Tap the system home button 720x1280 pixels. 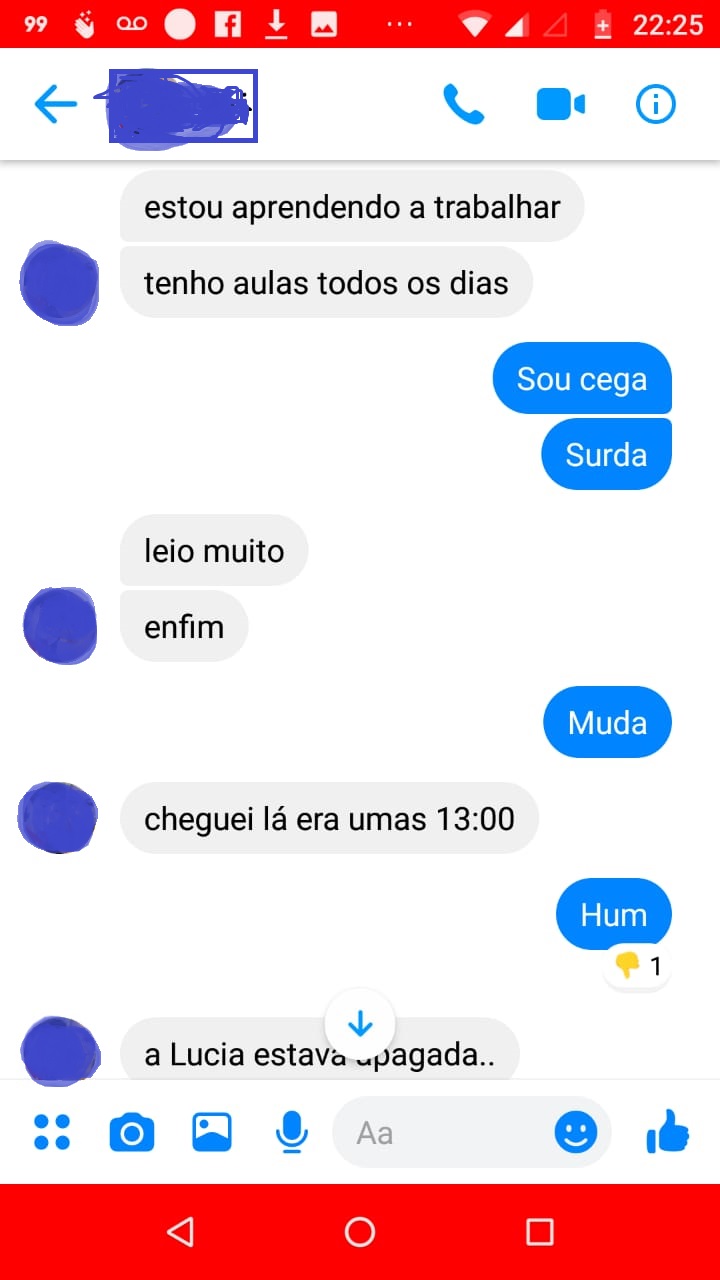360,1232
